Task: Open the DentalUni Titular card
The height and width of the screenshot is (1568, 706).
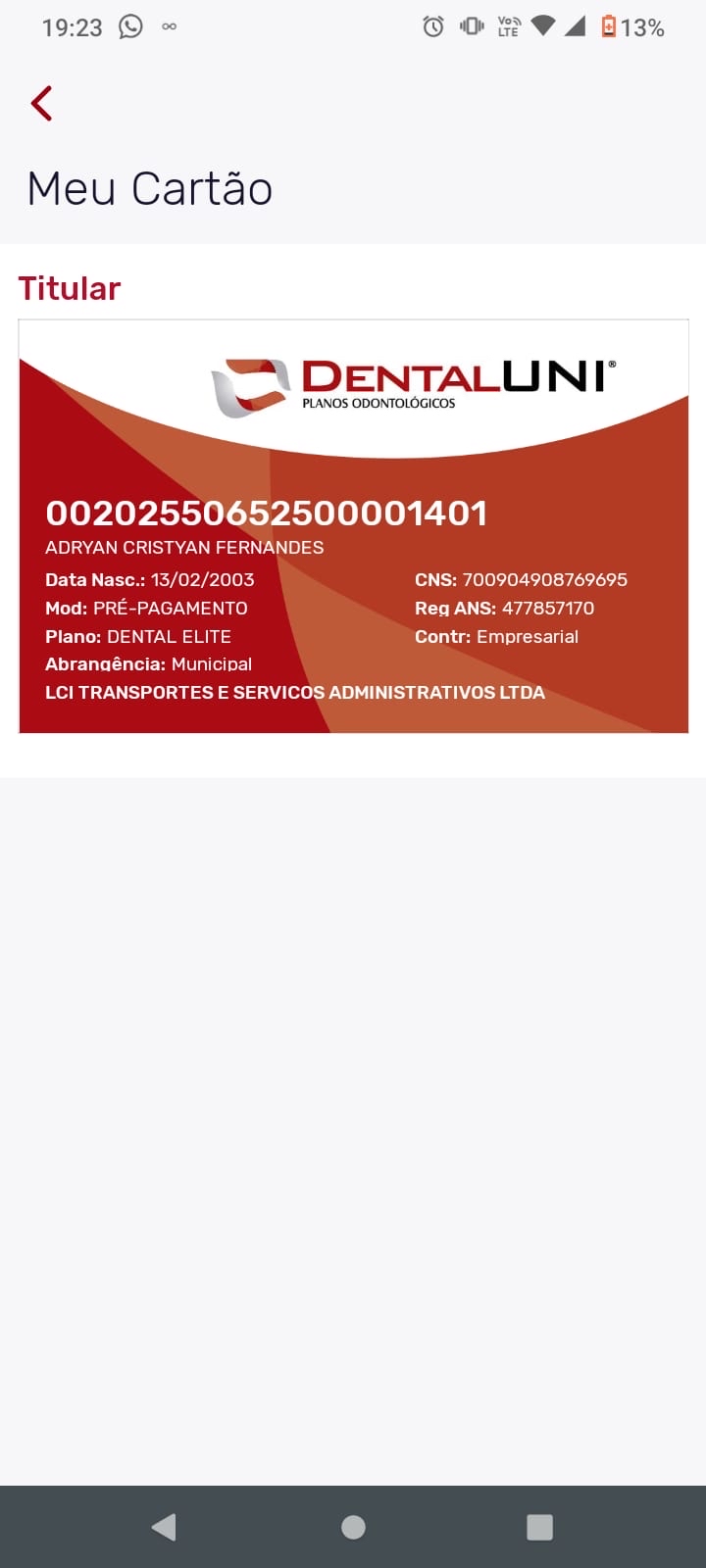Action: click(x=353, y=526)
